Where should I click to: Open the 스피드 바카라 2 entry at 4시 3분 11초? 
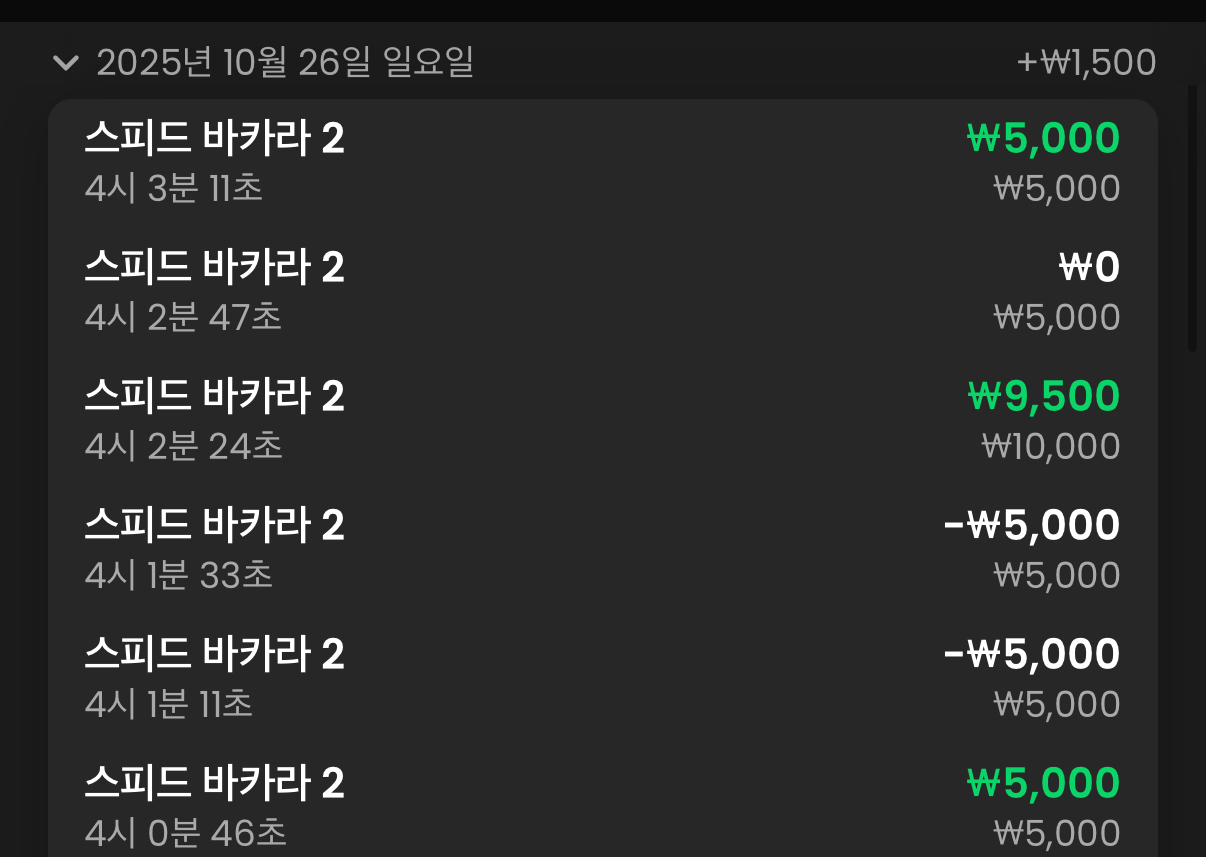601,162
